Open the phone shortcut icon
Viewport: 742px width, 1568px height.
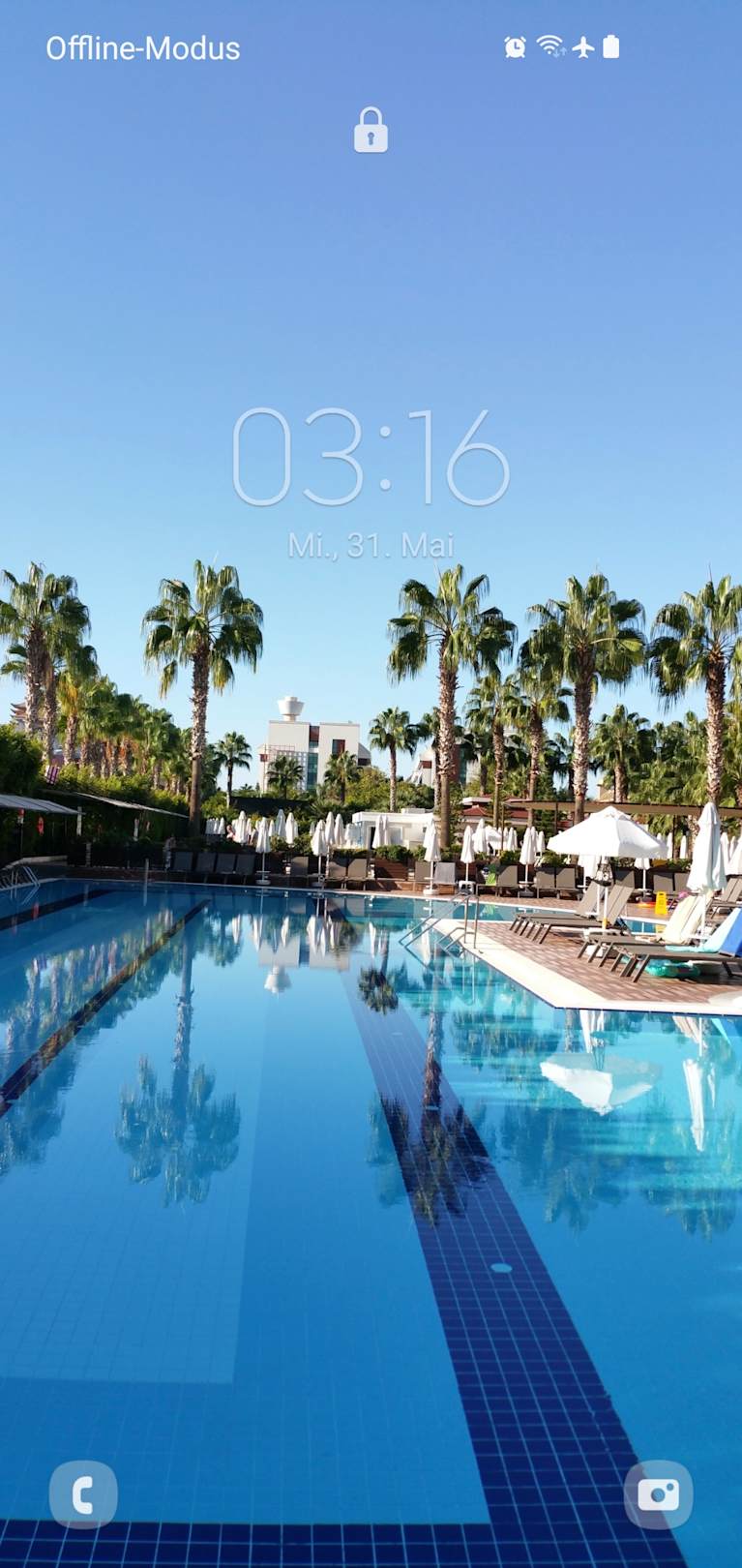83,1494
